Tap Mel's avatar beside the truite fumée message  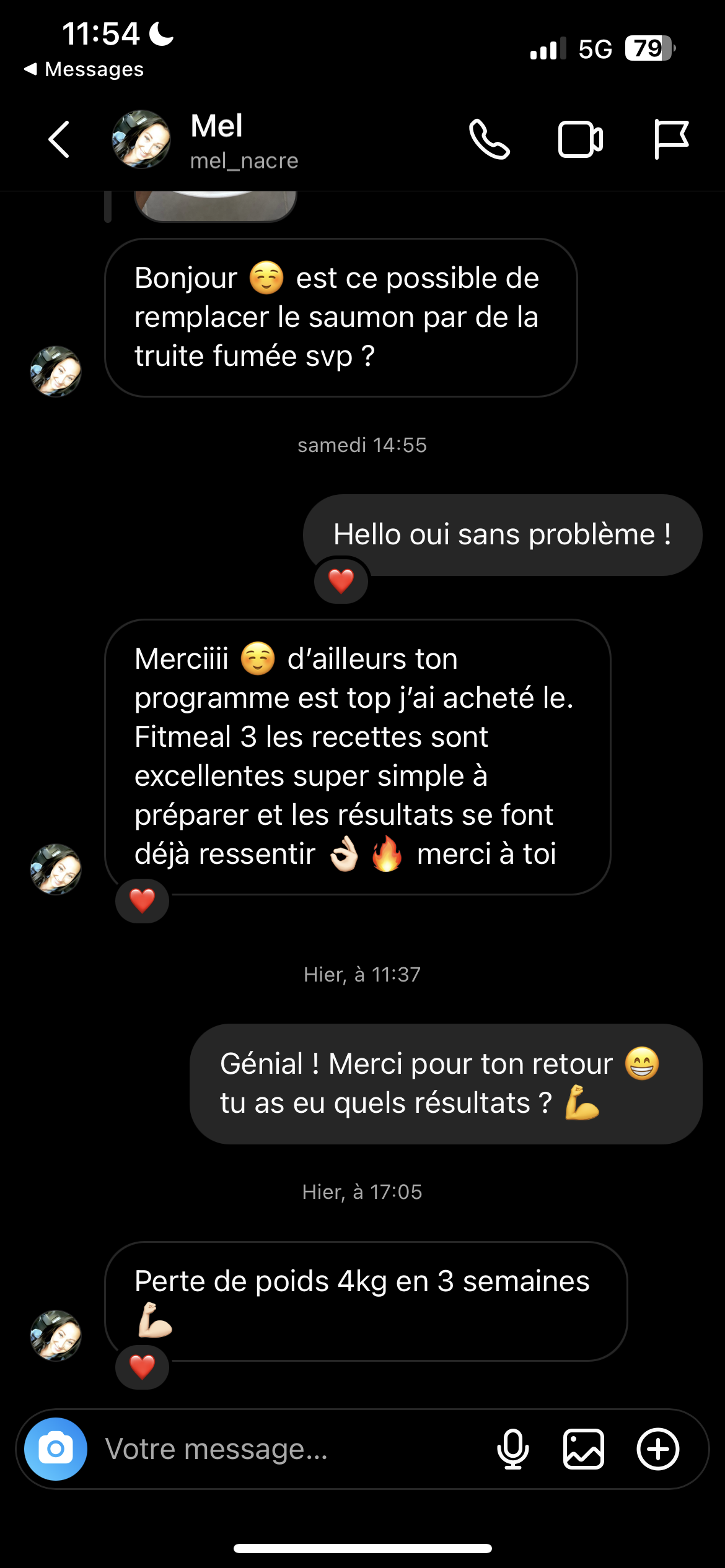pyautogui.click(x=56, y=372)
